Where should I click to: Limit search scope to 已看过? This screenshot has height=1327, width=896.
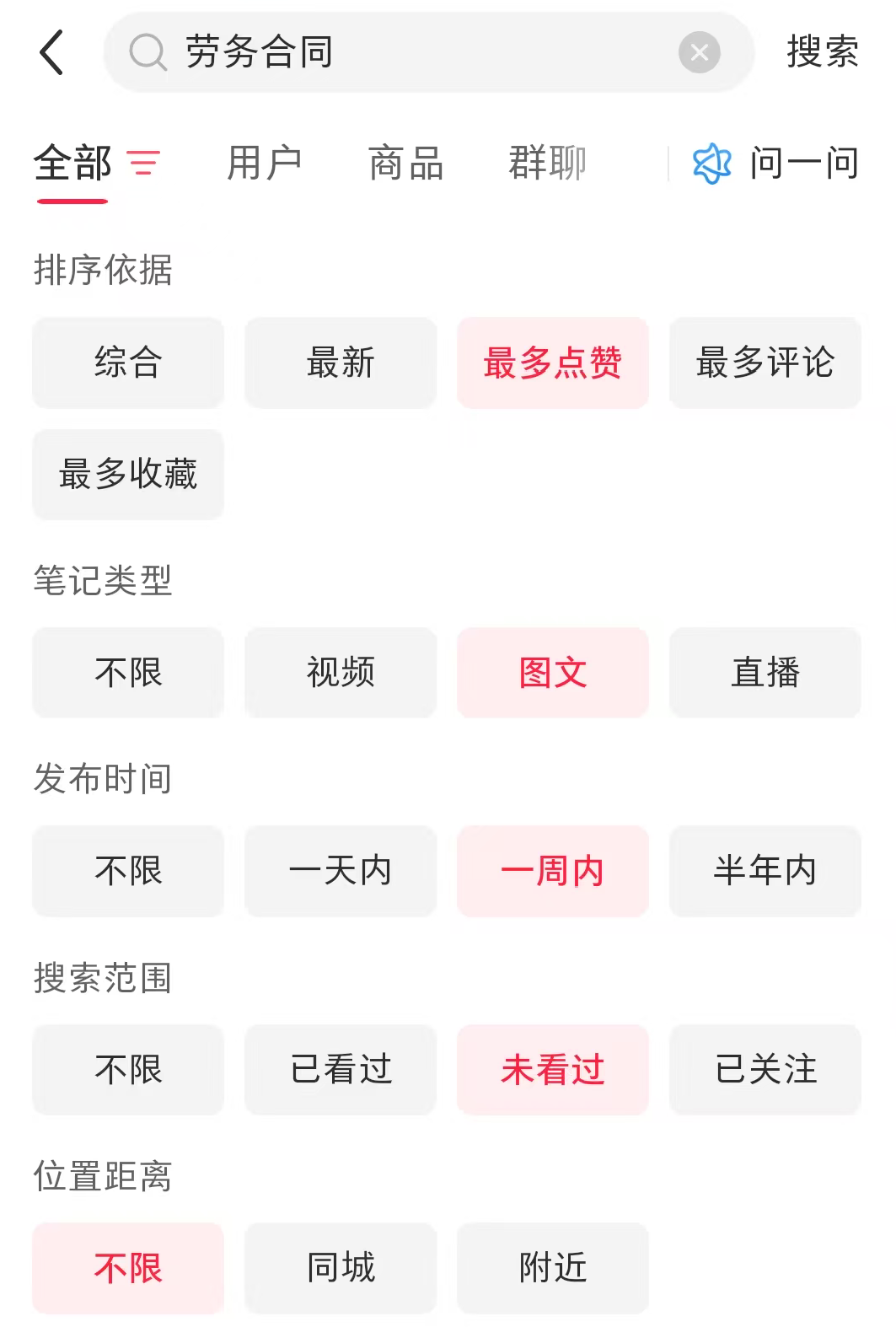pyautogui.click(x=341, y=1070)
